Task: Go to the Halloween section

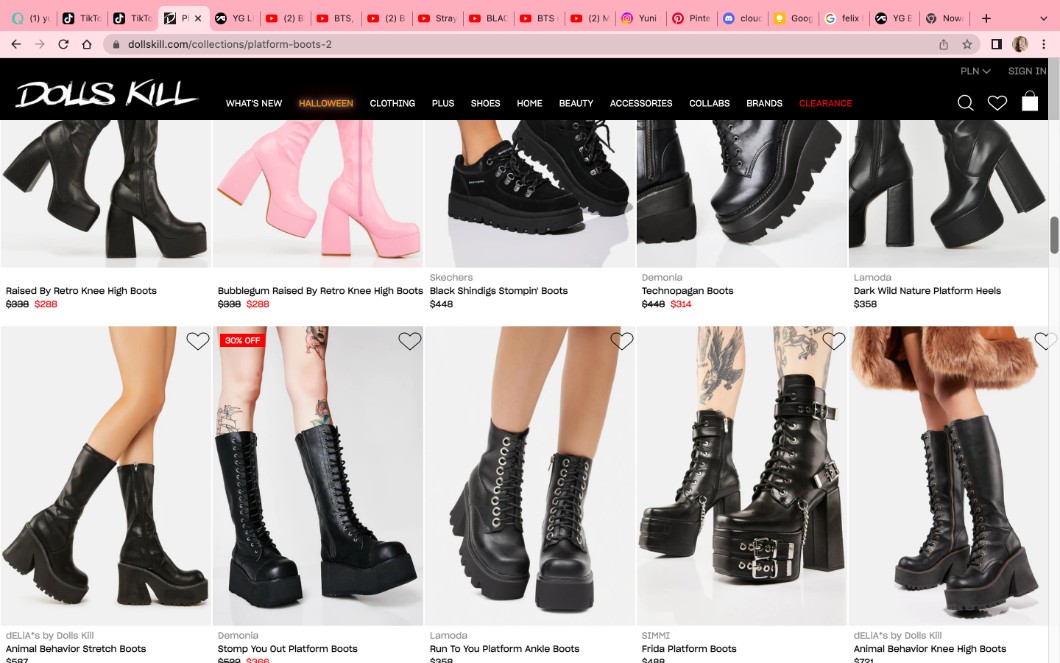Action: (326, 103)
